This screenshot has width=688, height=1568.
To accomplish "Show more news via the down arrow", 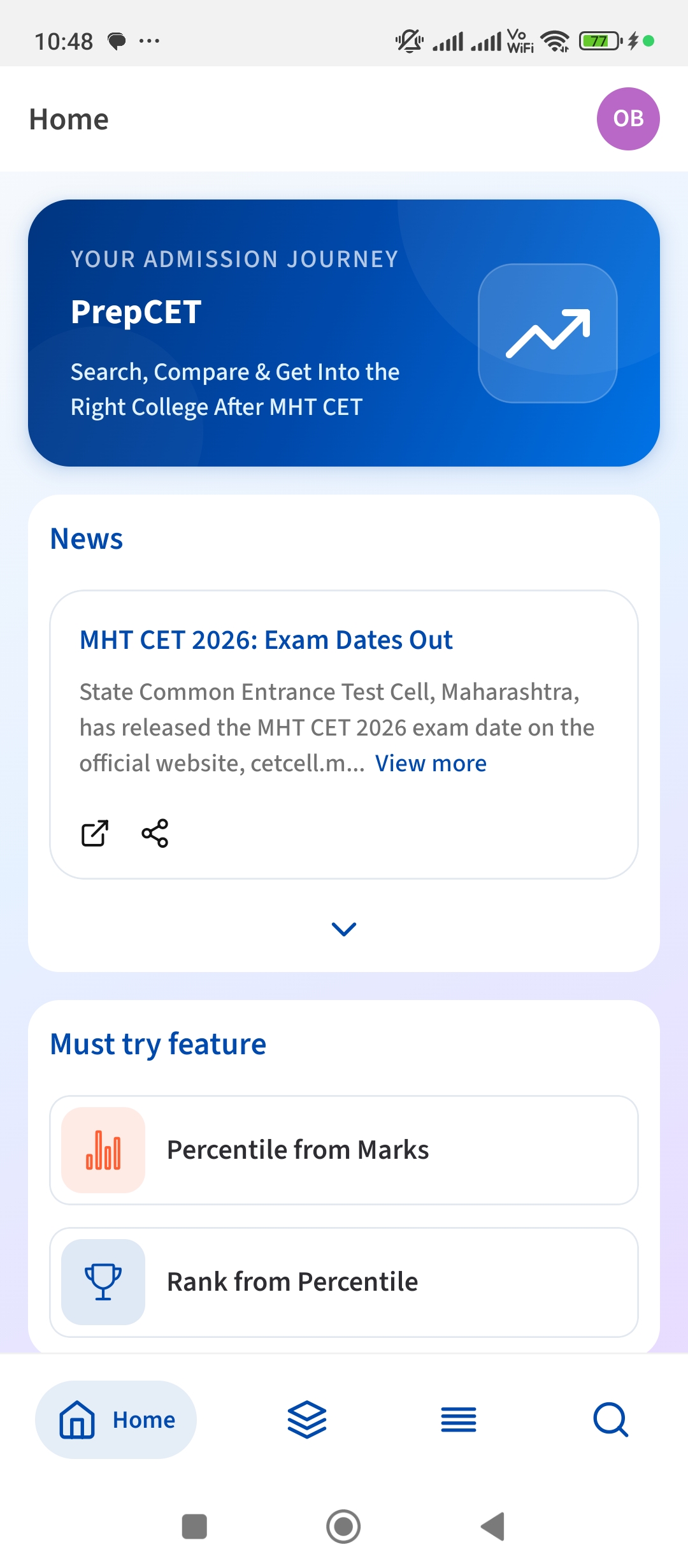I will [x=343, y=929].
